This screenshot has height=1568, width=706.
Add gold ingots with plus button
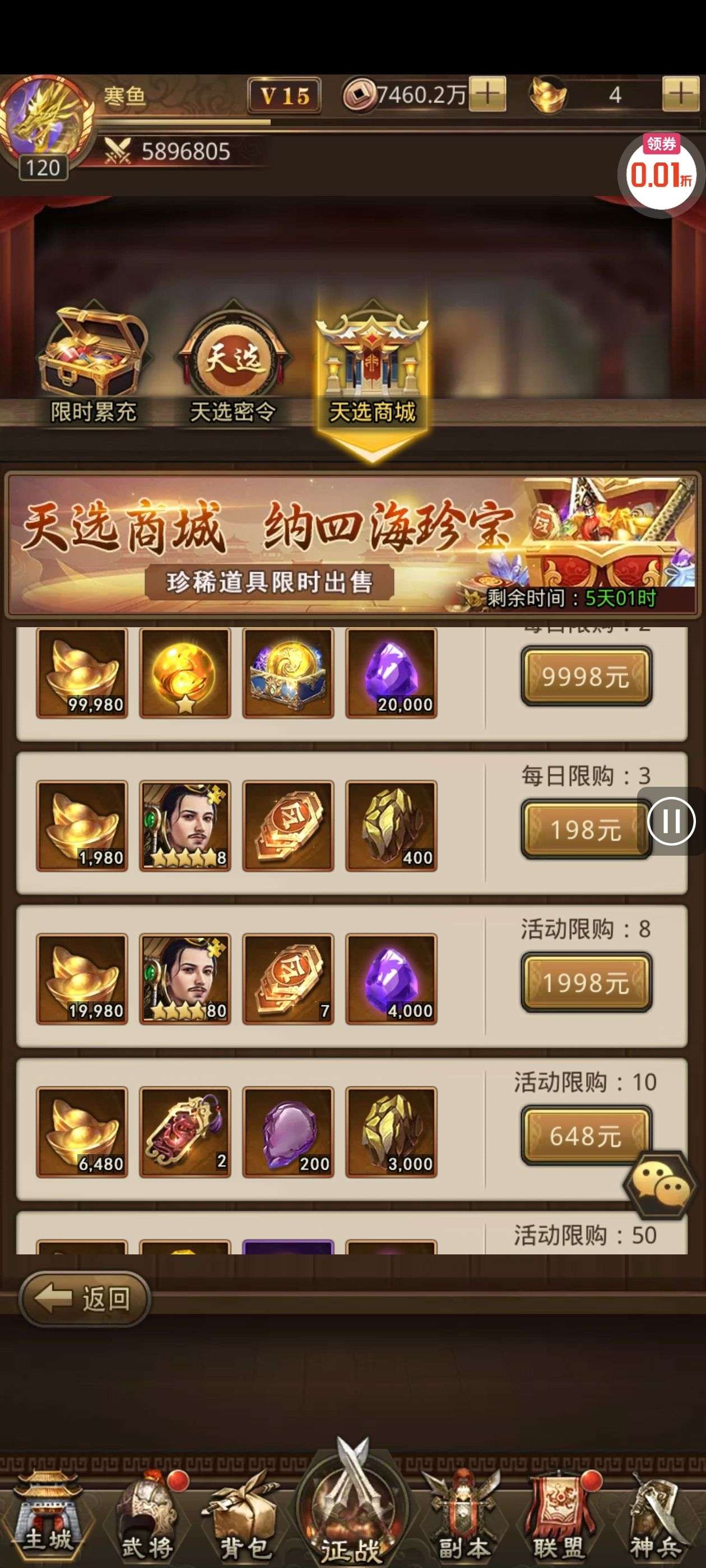[x=679, y=94]
